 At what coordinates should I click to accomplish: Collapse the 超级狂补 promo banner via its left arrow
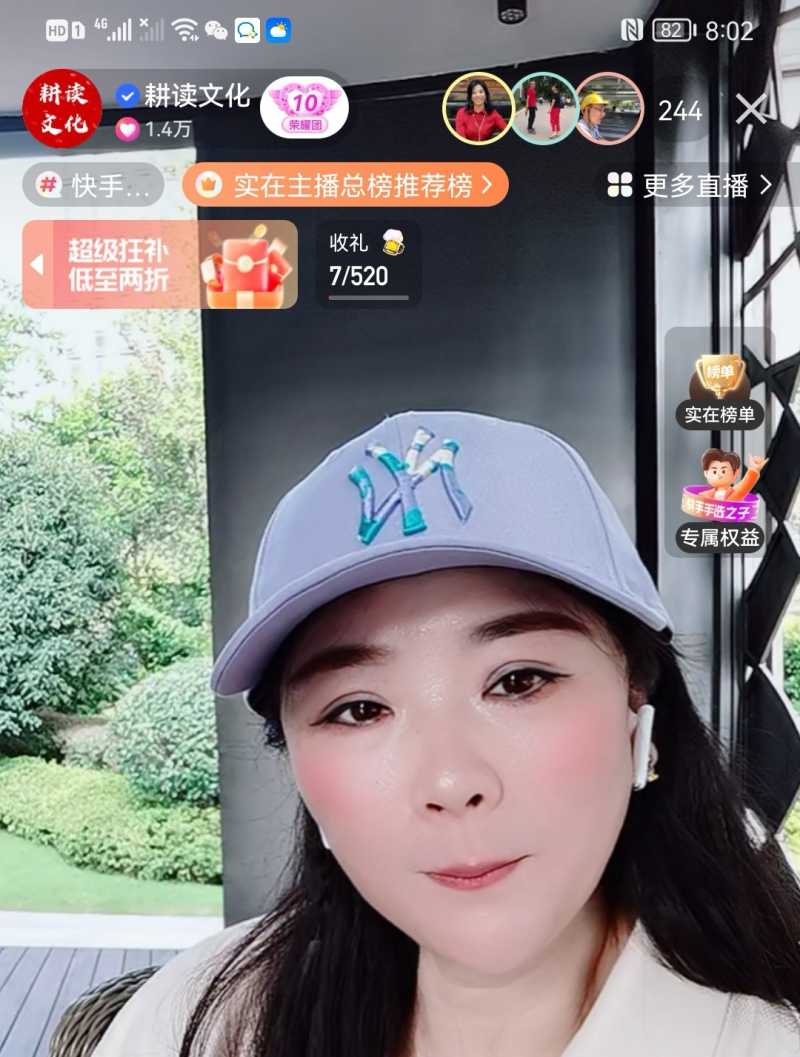pos(37,263)
